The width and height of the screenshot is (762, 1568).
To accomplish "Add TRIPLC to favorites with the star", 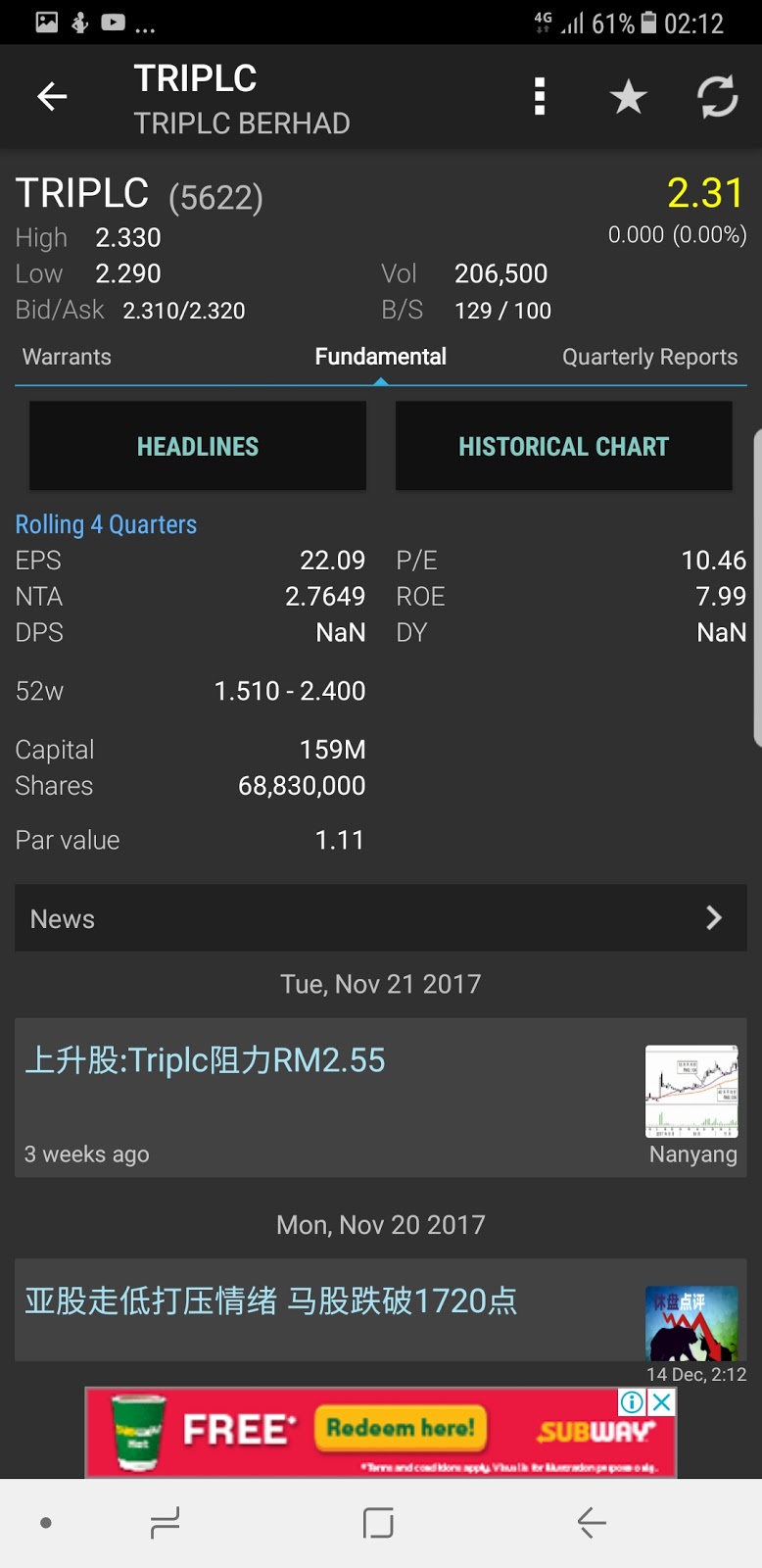I will 628,96.
